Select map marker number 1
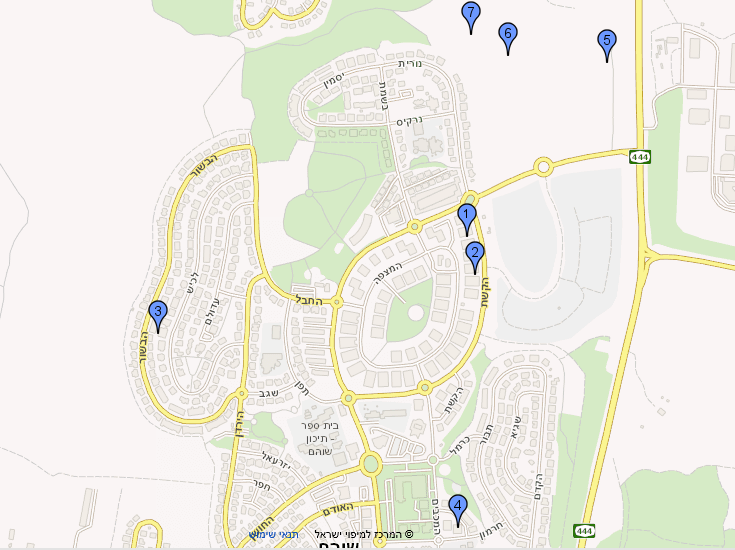Image resolution: width=735 pixels, height=550 pixels. tap(466, 215)
